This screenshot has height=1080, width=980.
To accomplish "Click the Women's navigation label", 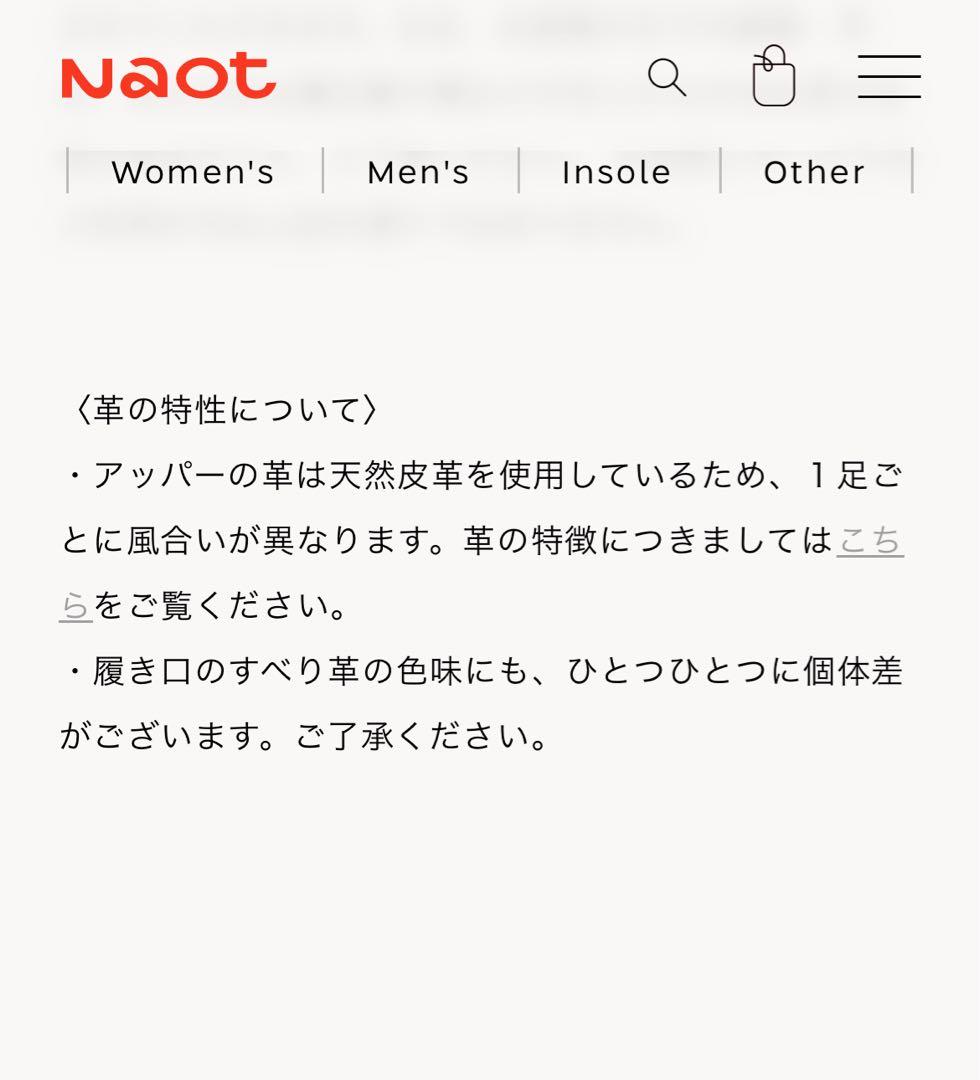I will 195,172.
